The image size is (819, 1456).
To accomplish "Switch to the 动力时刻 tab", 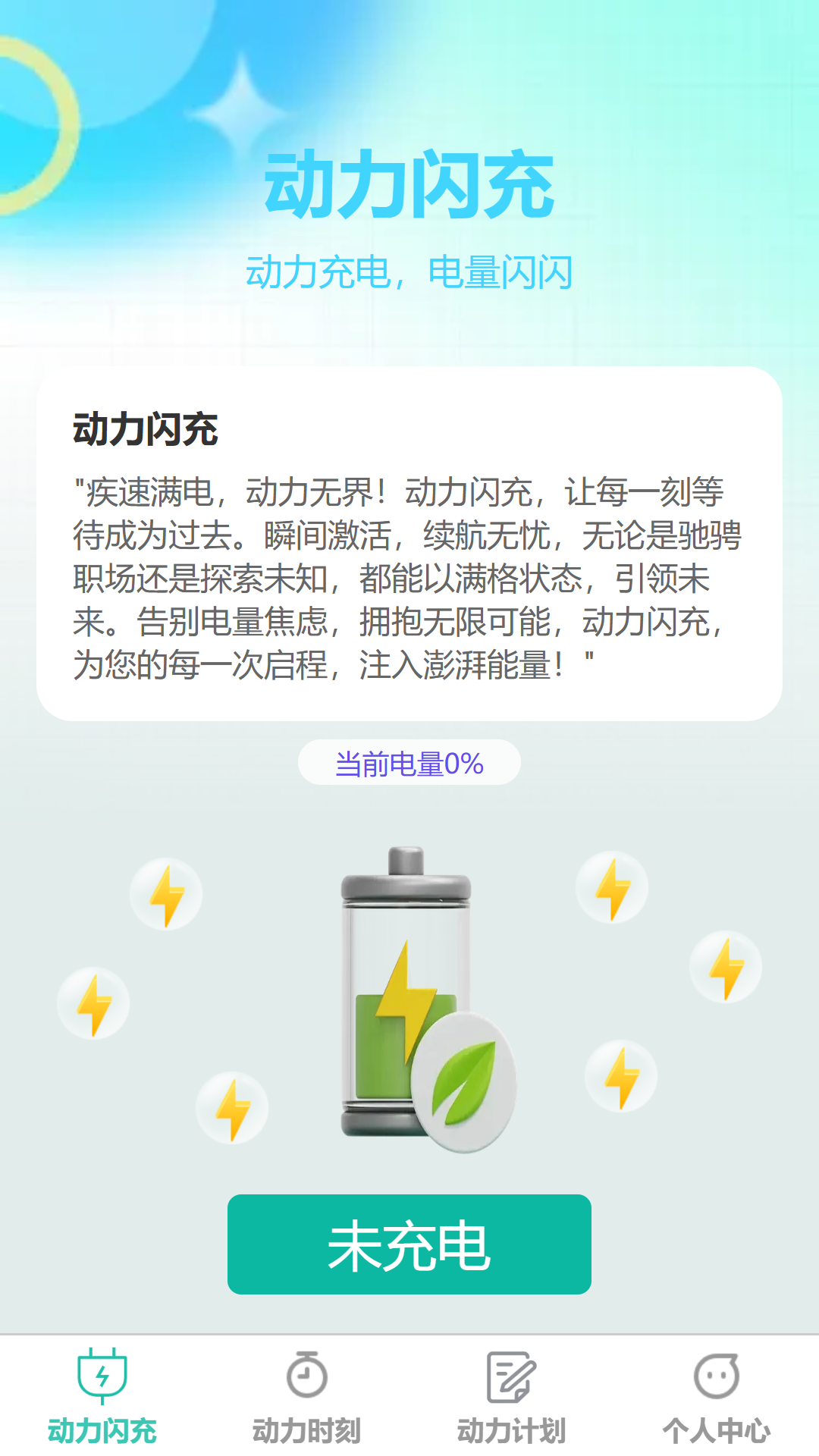I will (x=307, y=1397).
